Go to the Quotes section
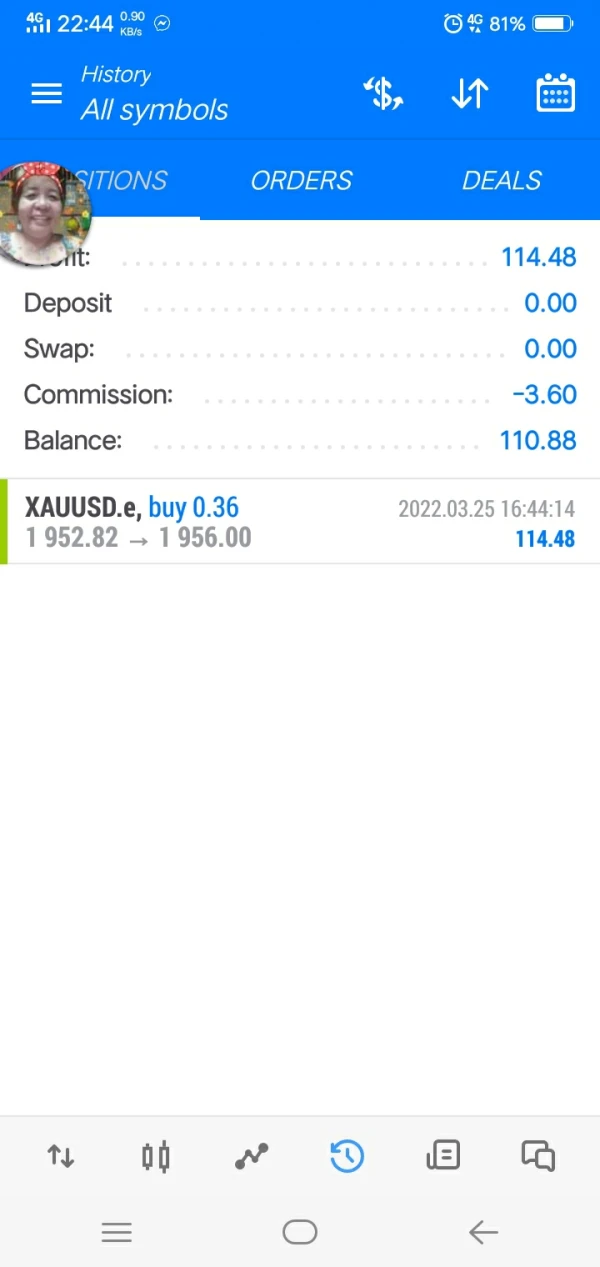This screenshot has height=1267, width=600. pos(61,1157)
